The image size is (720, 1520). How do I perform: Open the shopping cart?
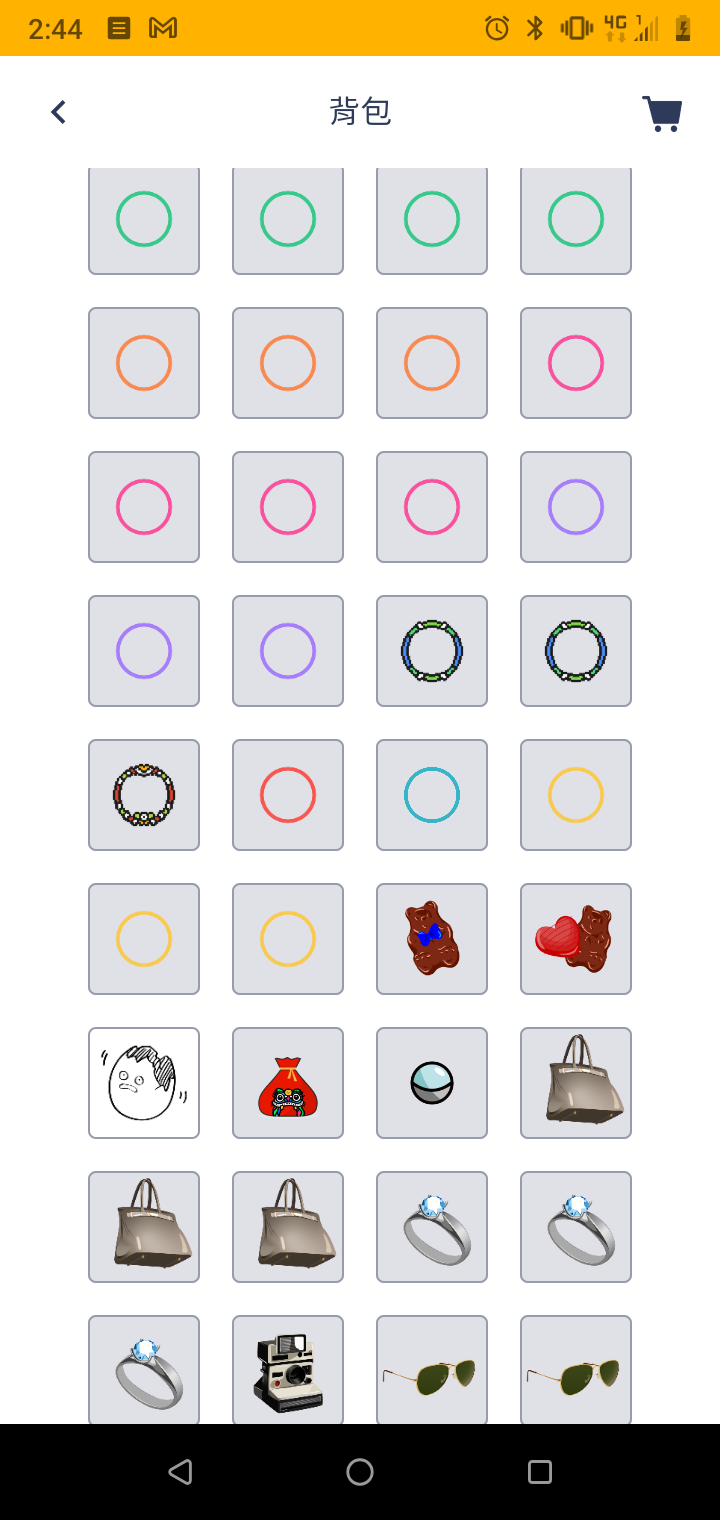661,113
